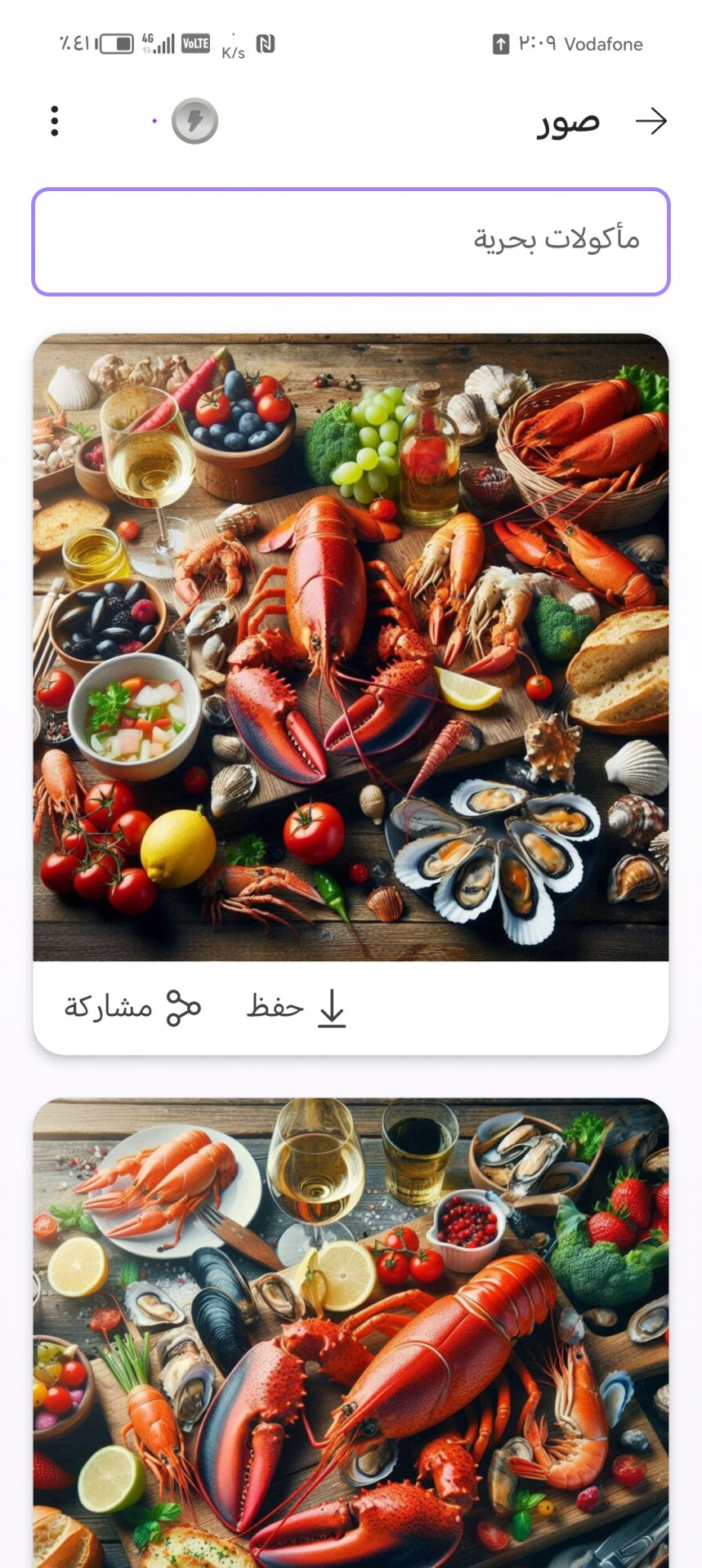This screenshot has width=702, height=1568.
Task: Open the first generated seafood image
Action: (x=351, y=647)
